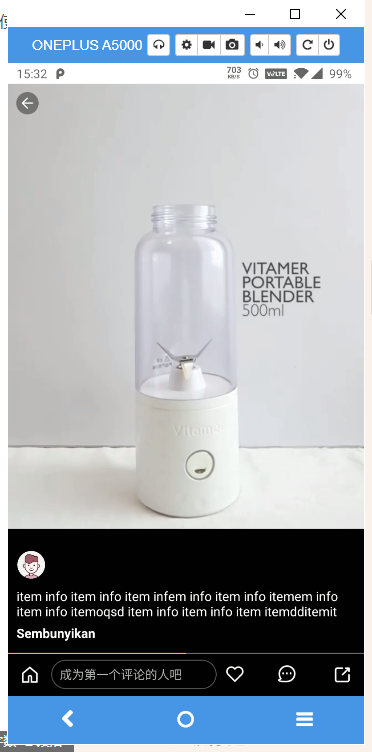
Task: Tap the comment input field
Action: pos(134,675)
